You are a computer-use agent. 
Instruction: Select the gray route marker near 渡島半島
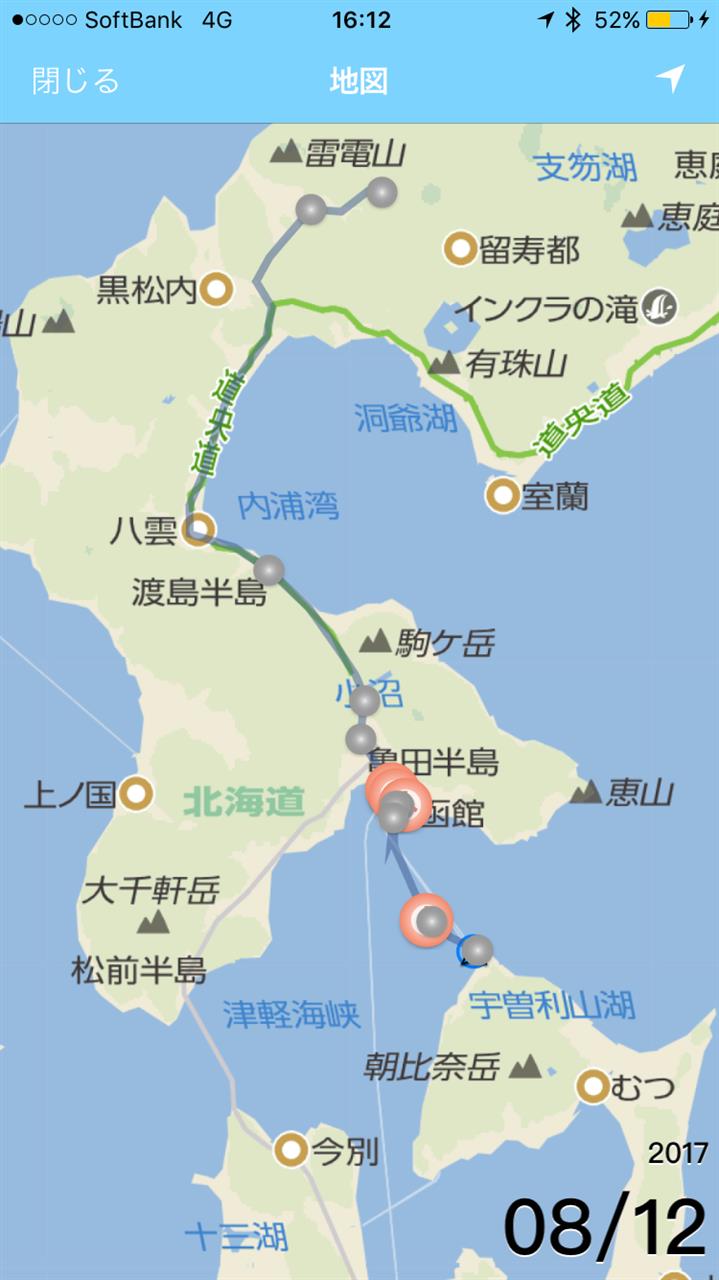[x=268, y=570]
